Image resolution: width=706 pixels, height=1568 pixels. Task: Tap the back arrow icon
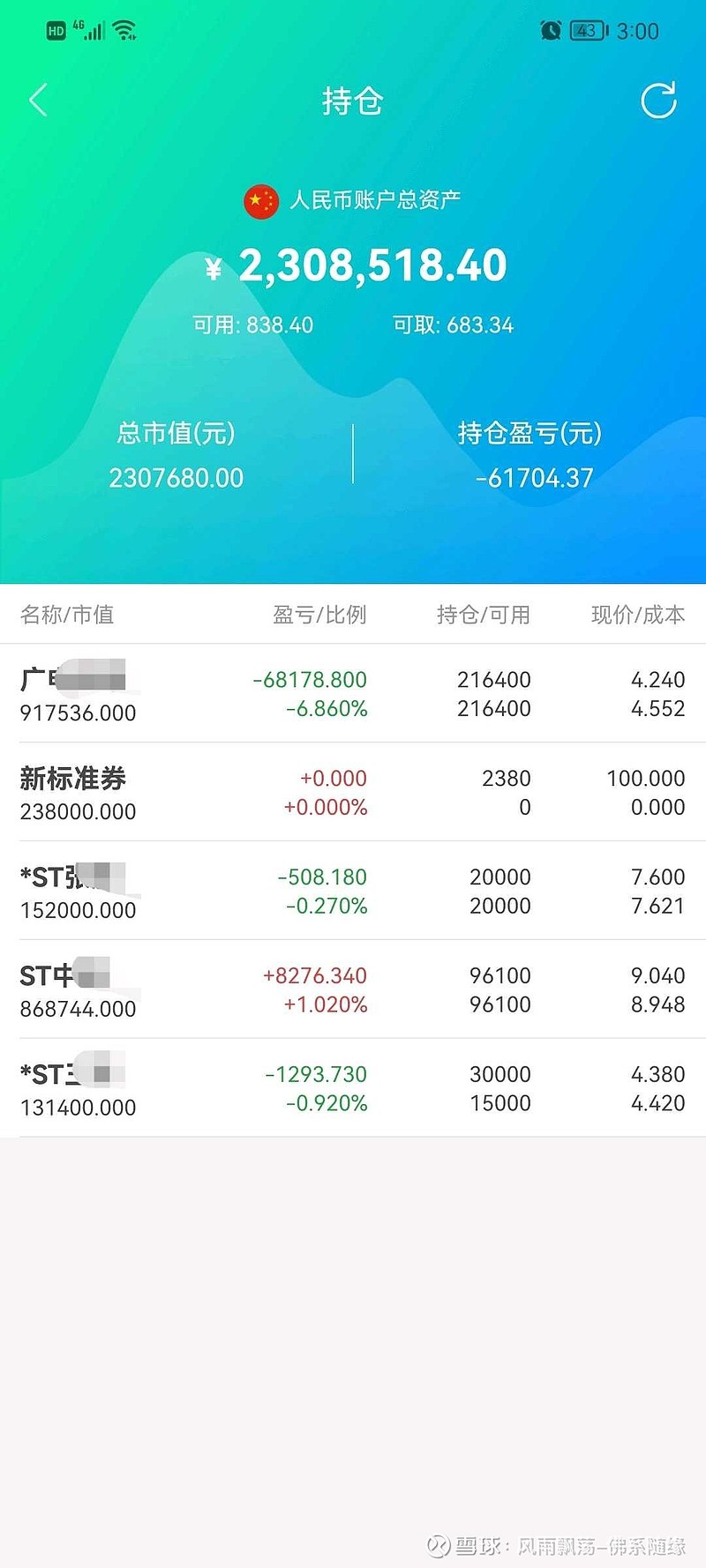pyautogui.click(x=39, y=101)
